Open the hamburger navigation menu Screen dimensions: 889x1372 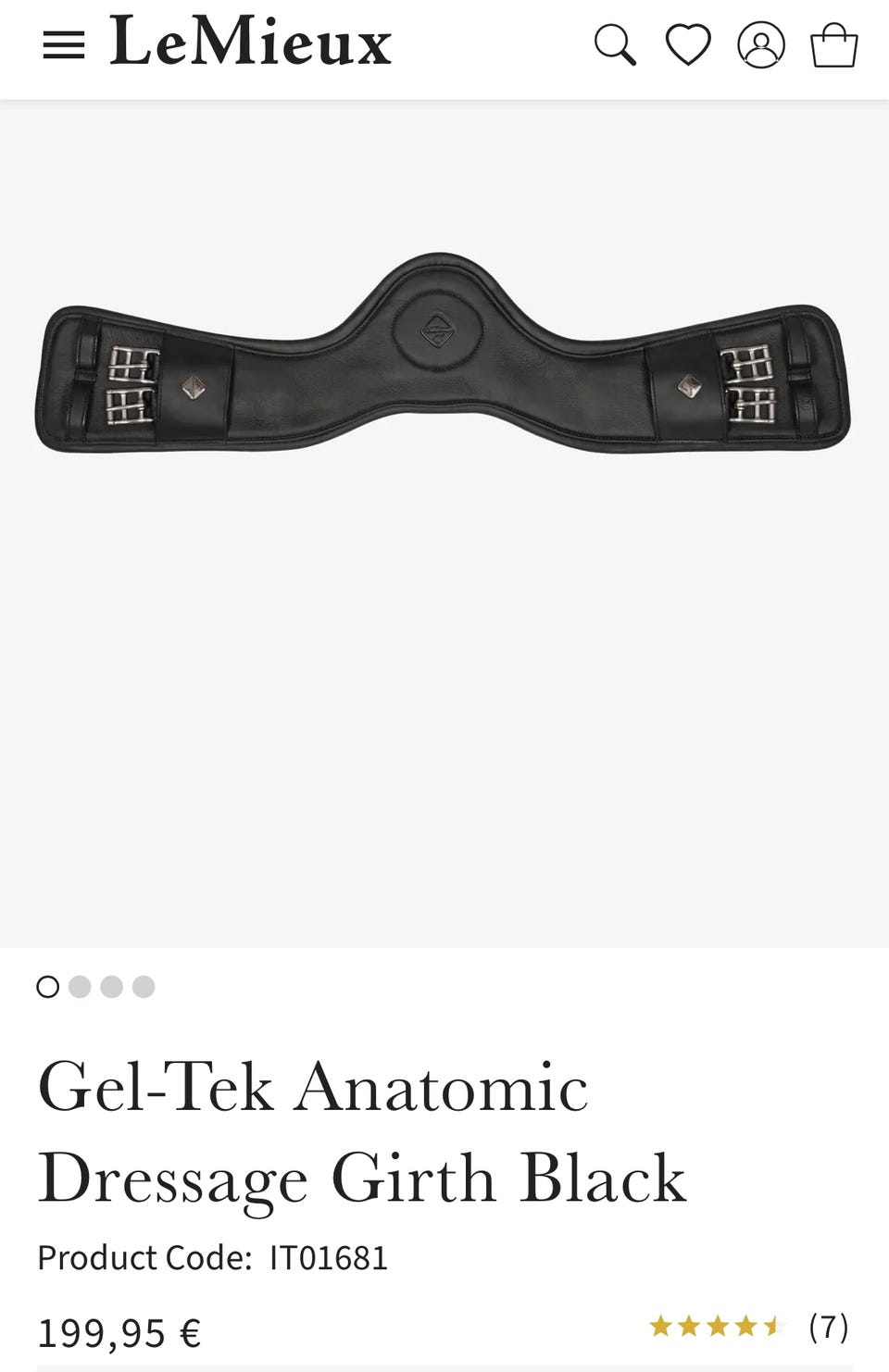64,44
